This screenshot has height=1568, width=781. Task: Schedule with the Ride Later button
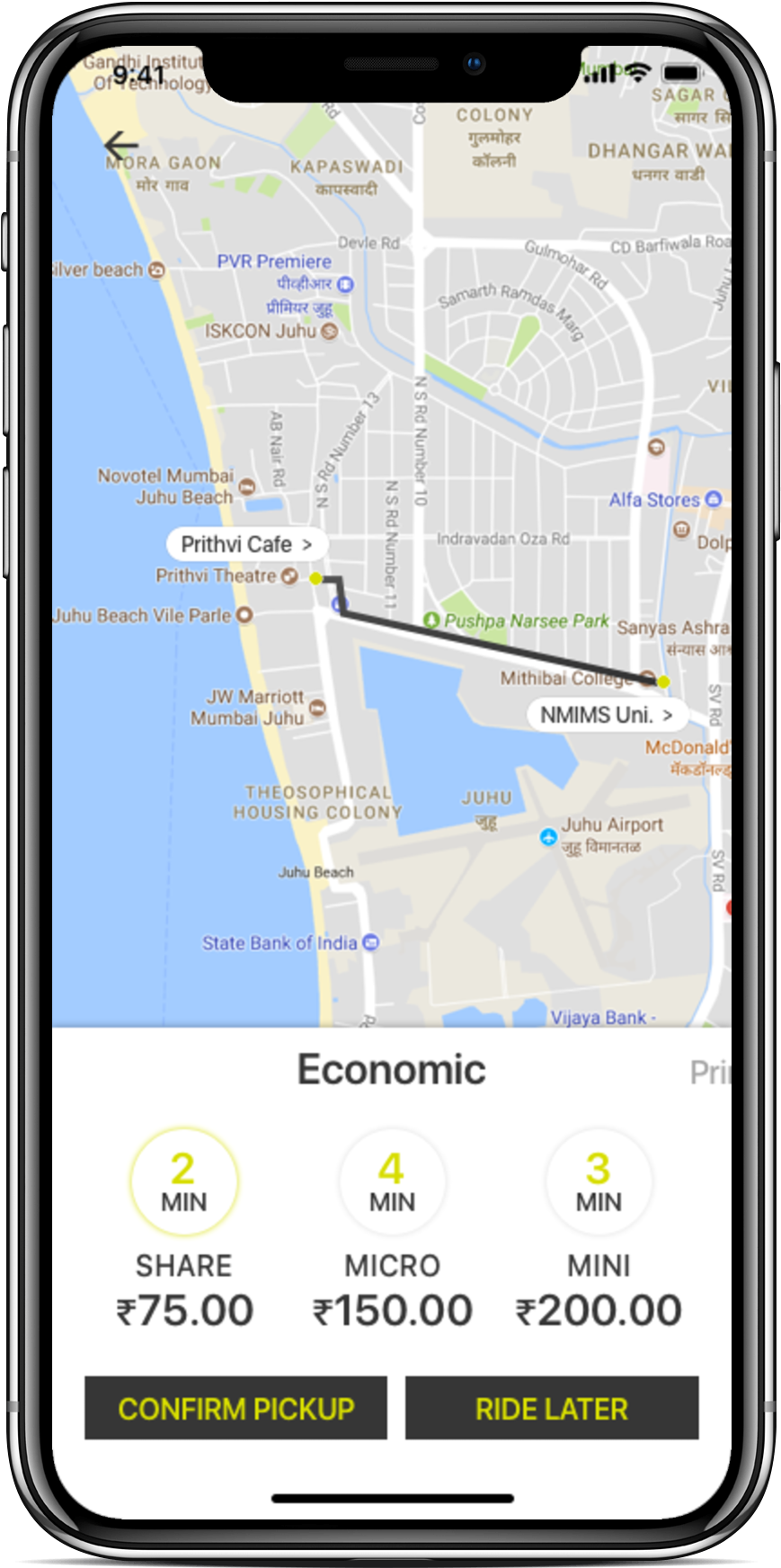point(551,1408)
